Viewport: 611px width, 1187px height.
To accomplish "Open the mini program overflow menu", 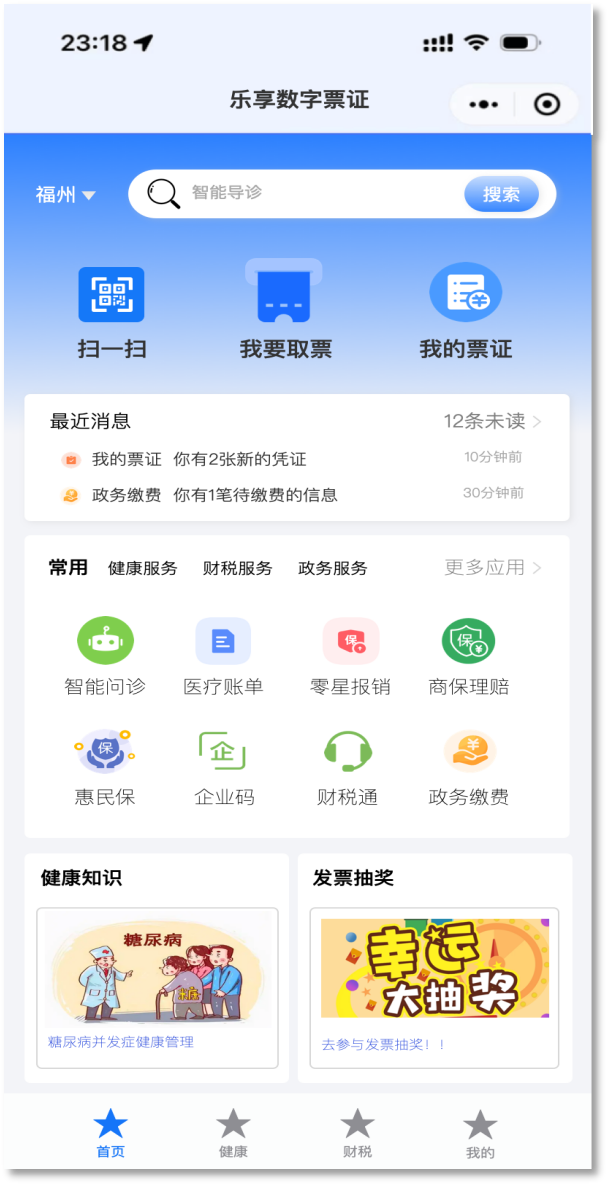I will pos(483,104).
